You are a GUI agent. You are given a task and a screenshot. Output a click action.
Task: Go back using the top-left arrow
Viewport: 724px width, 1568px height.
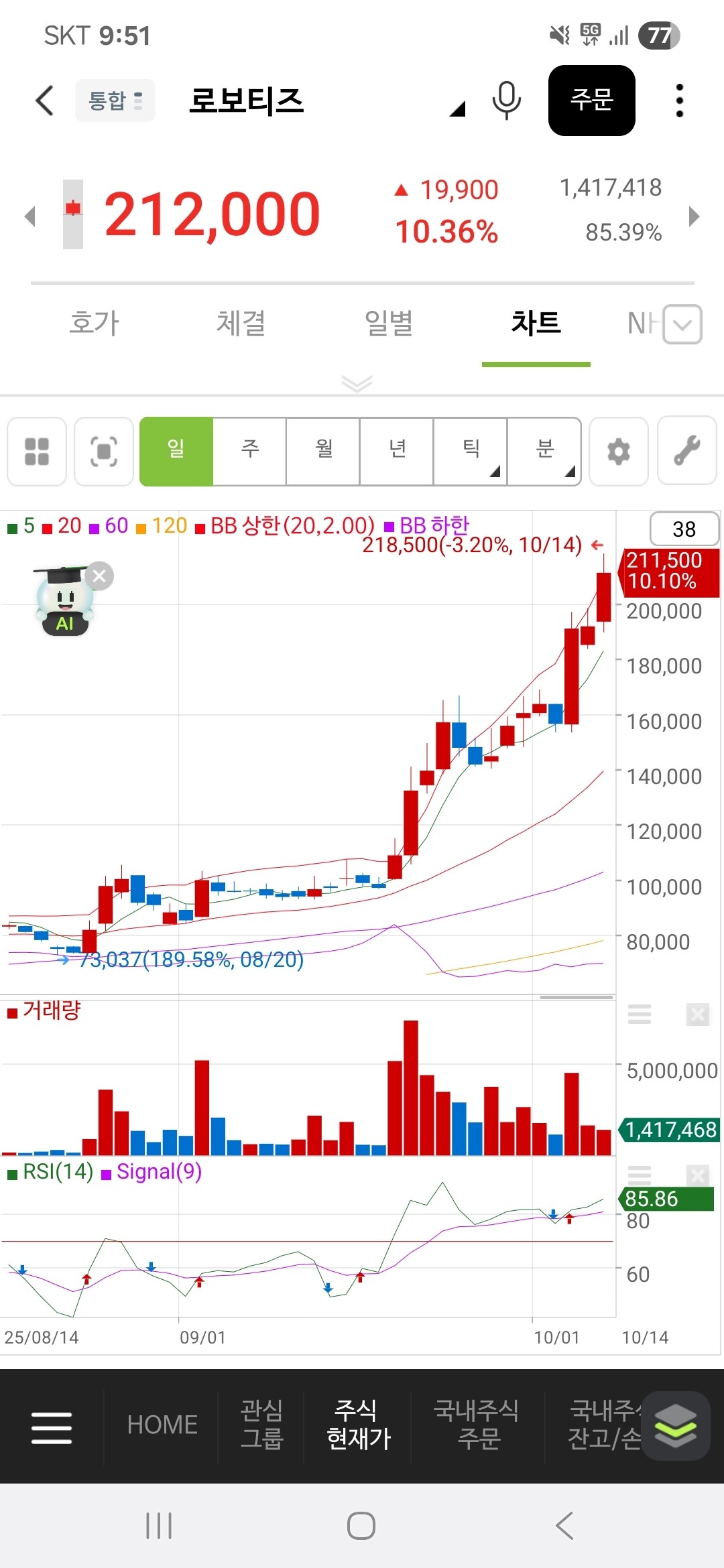44,101
